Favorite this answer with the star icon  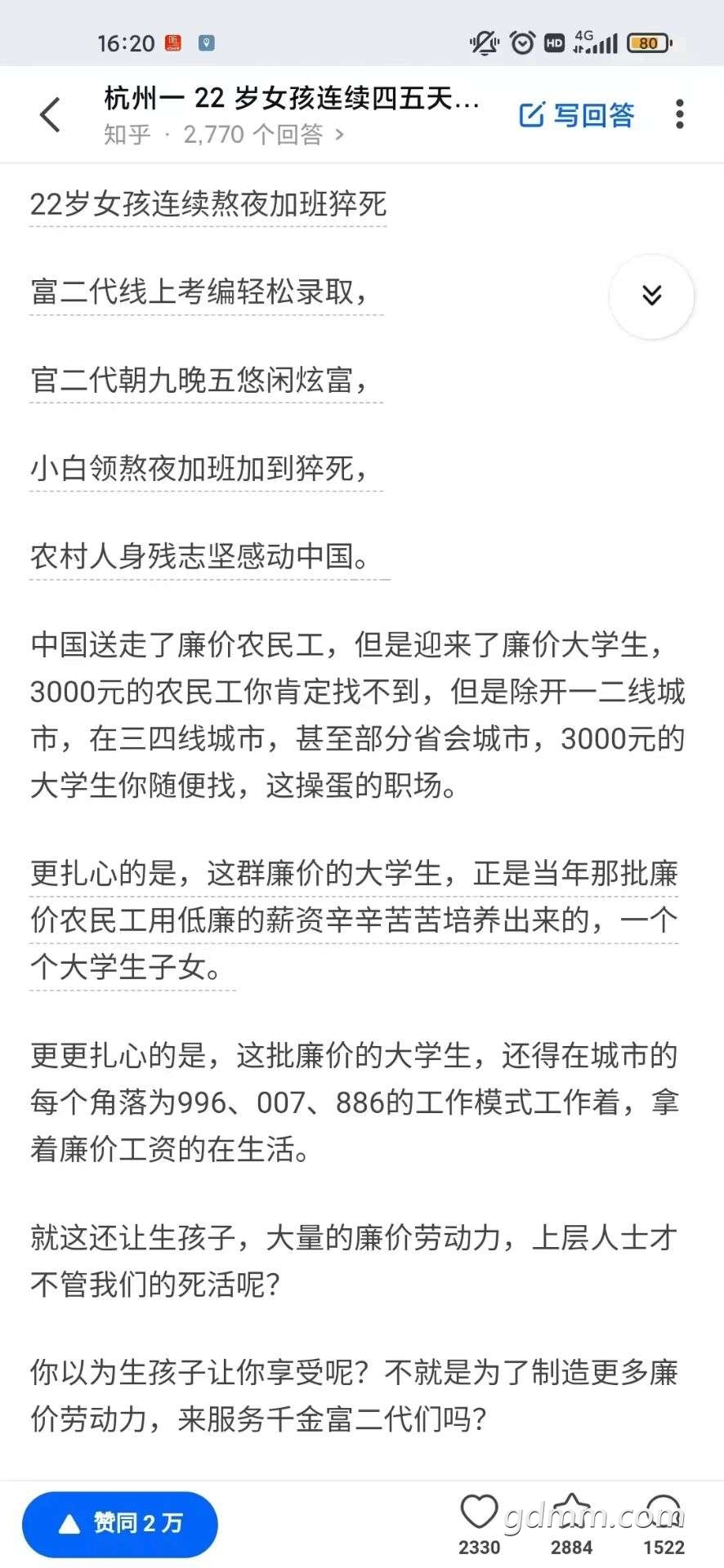click(571, 1523)
